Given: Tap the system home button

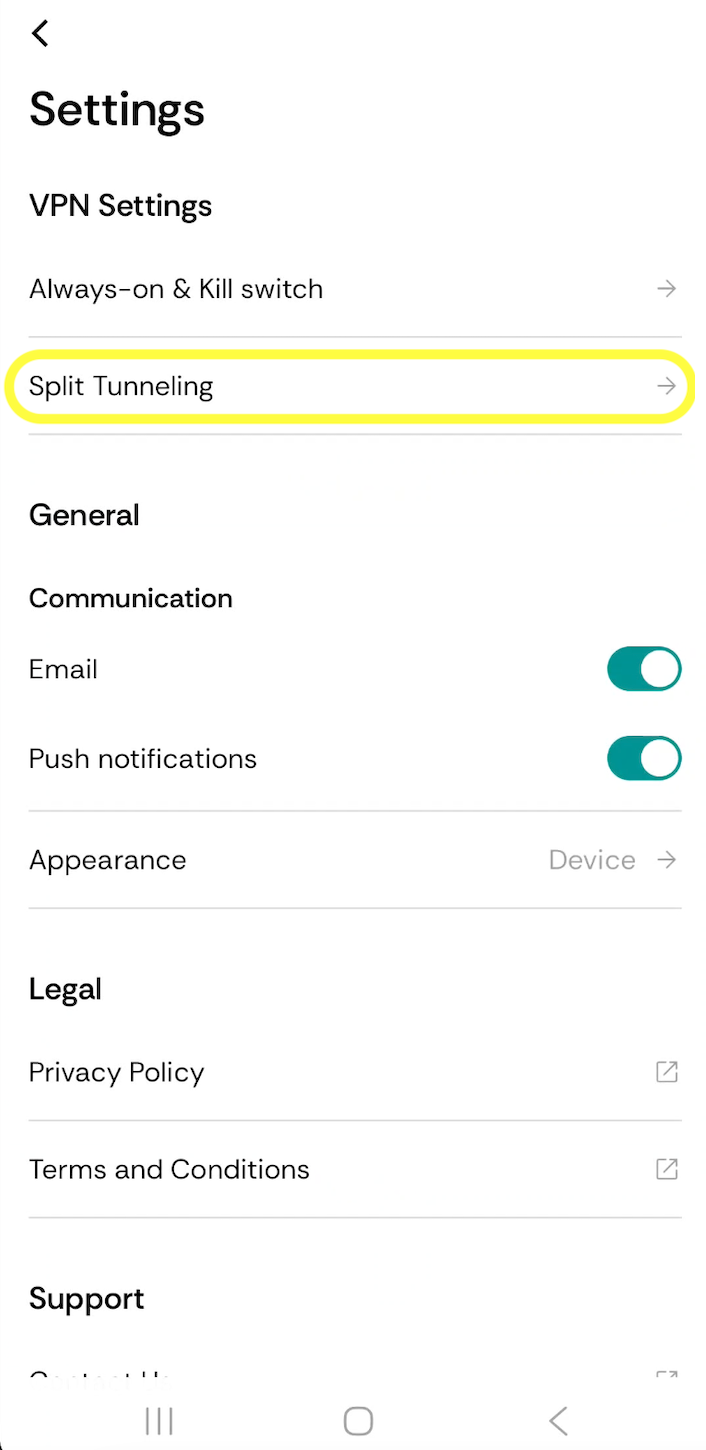Looking at the screenshot, I should coord(357,1420).
